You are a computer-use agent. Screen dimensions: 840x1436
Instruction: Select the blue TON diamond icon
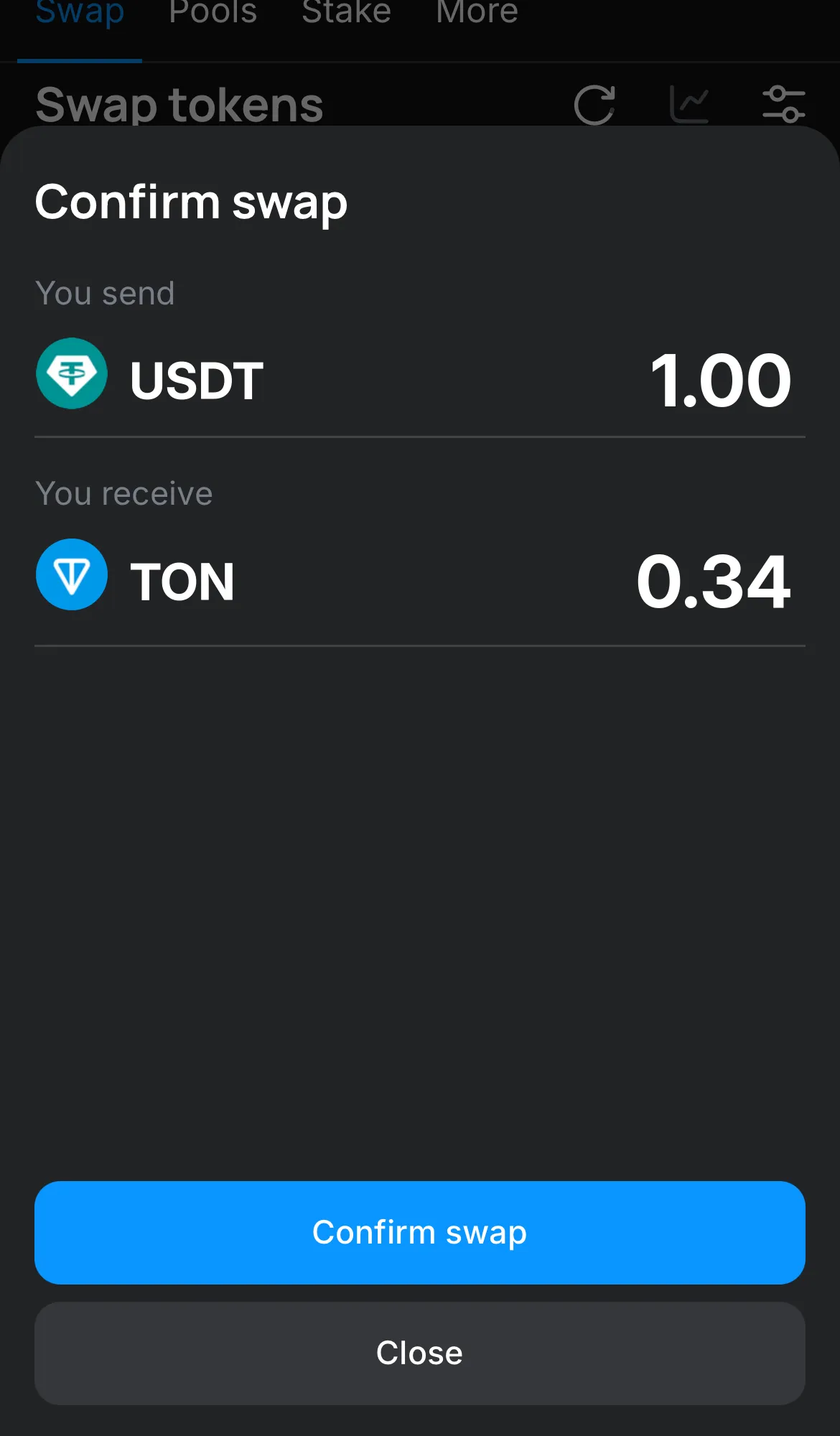72,575
